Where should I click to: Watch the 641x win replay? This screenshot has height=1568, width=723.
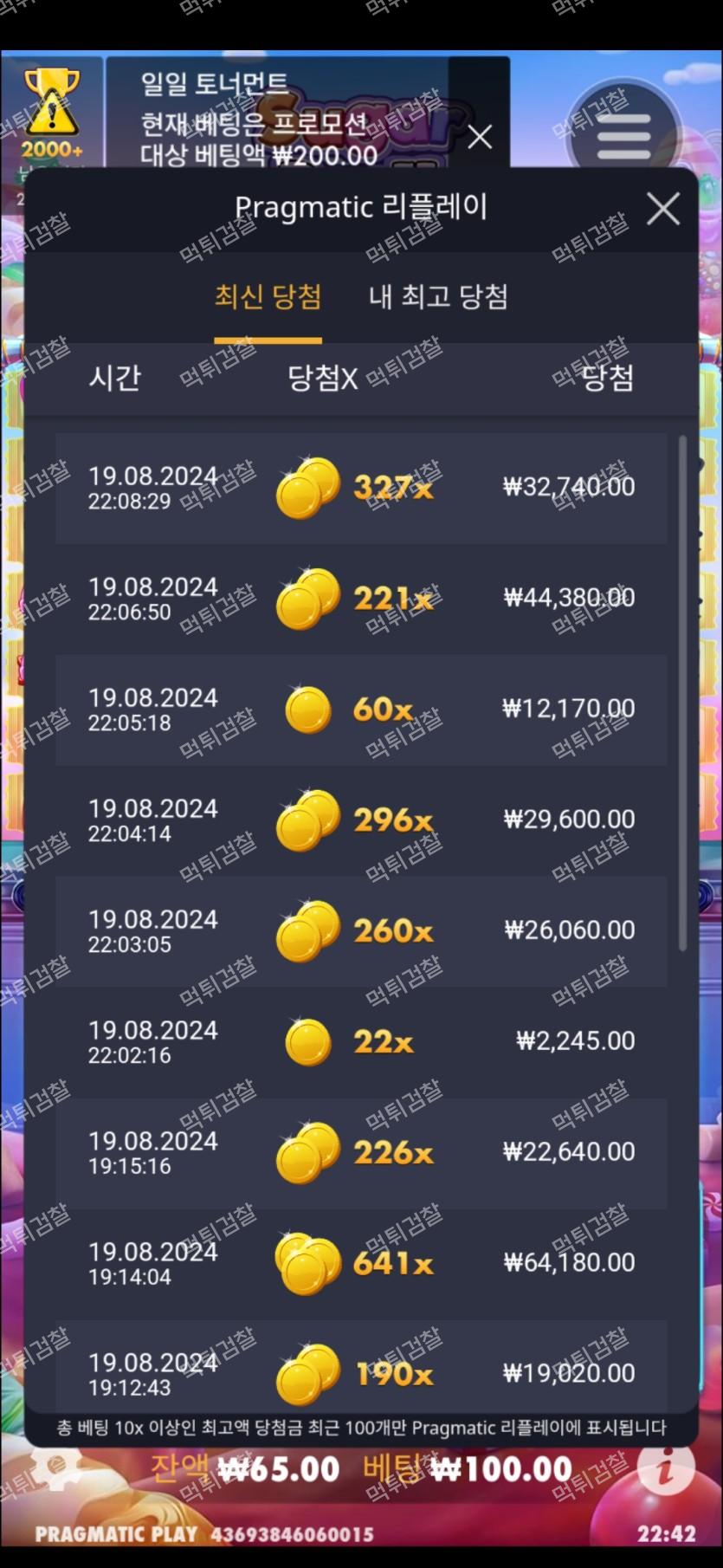pos(361,1264)
